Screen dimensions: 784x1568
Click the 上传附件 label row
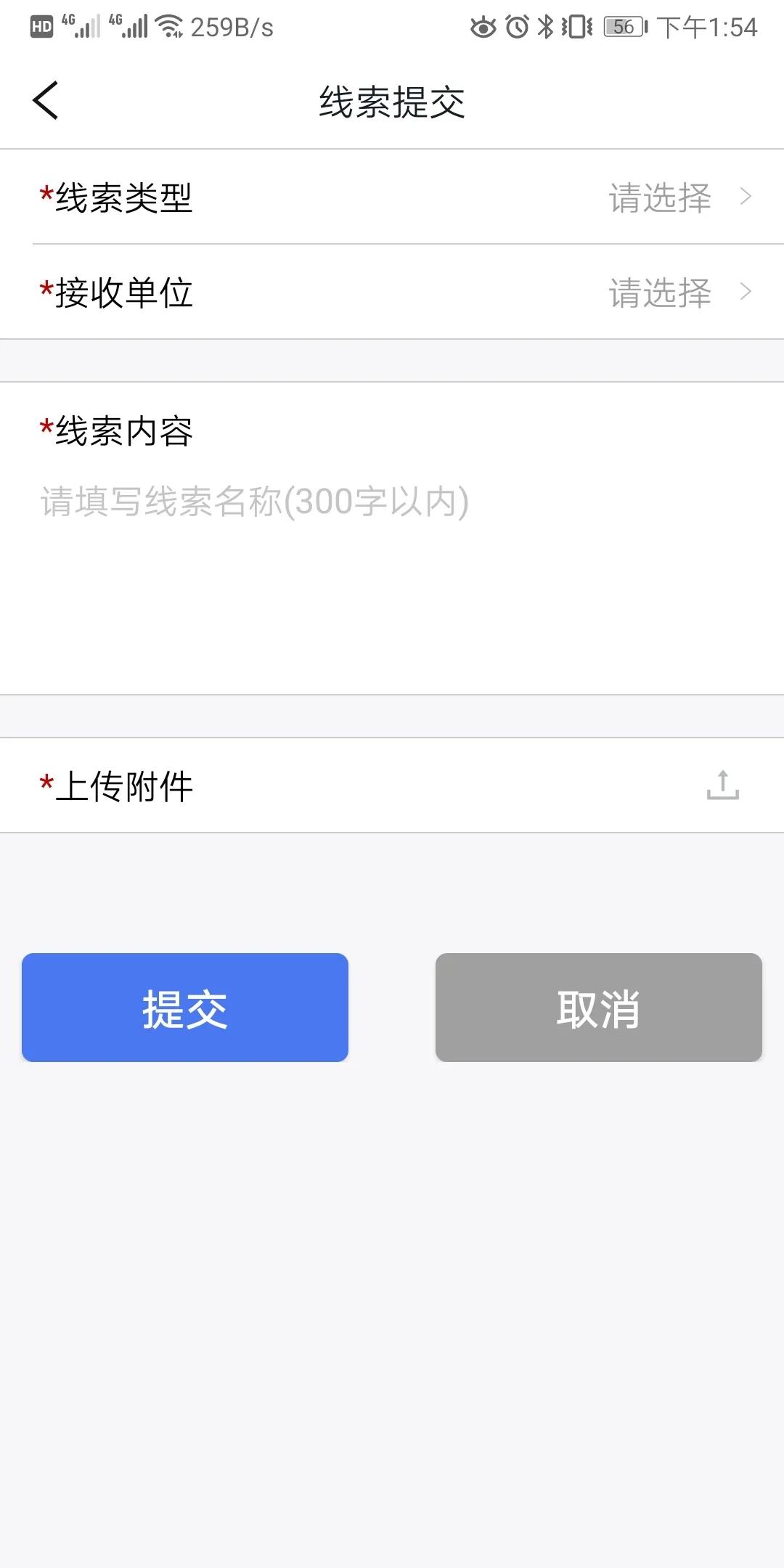pos(123,786)
